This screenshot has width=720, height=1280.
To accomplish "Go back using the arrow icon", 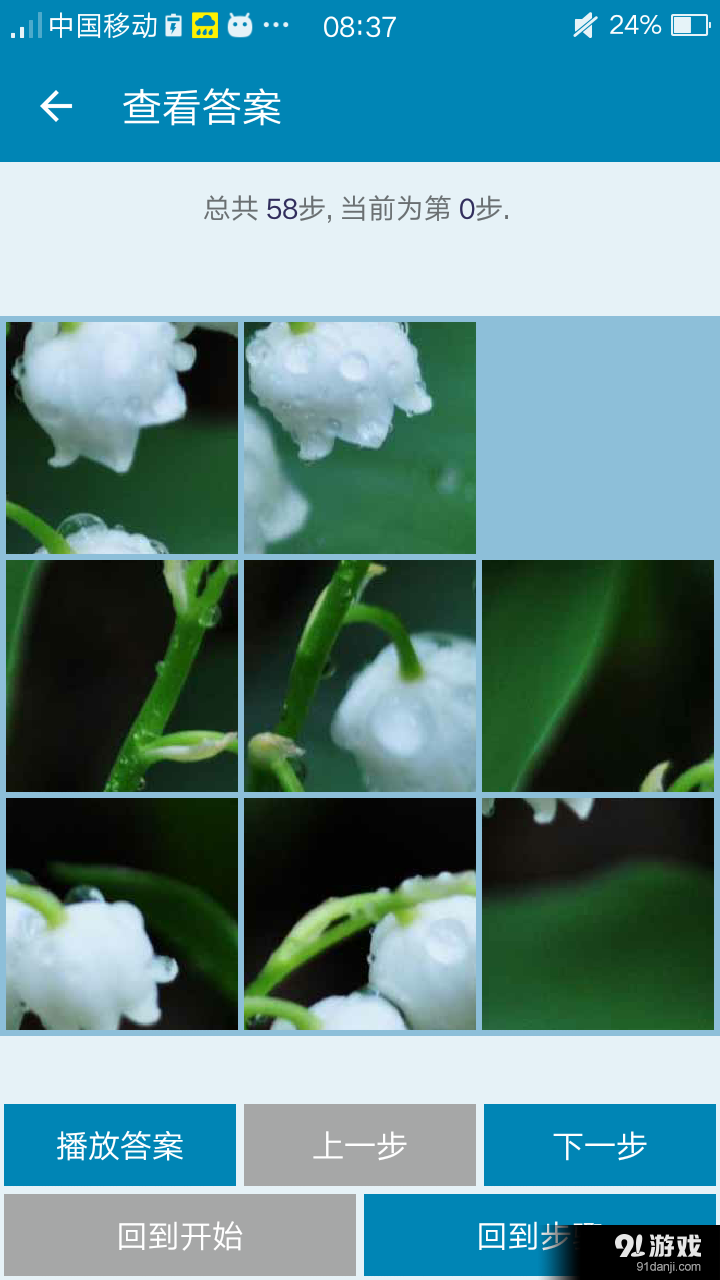I will [x=56, y=107].
